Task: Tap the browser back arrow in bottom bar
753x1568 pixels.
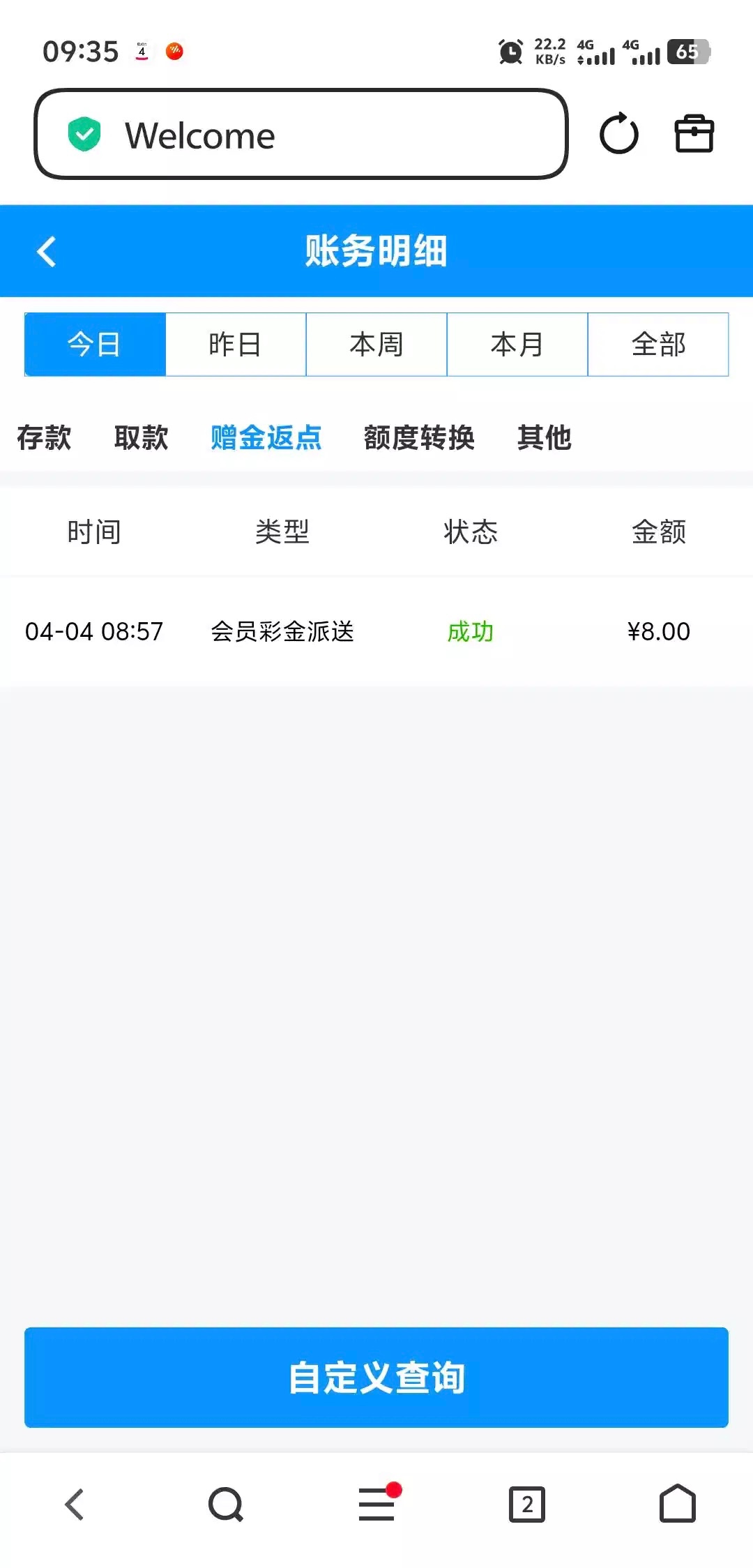Action: 75,1505
